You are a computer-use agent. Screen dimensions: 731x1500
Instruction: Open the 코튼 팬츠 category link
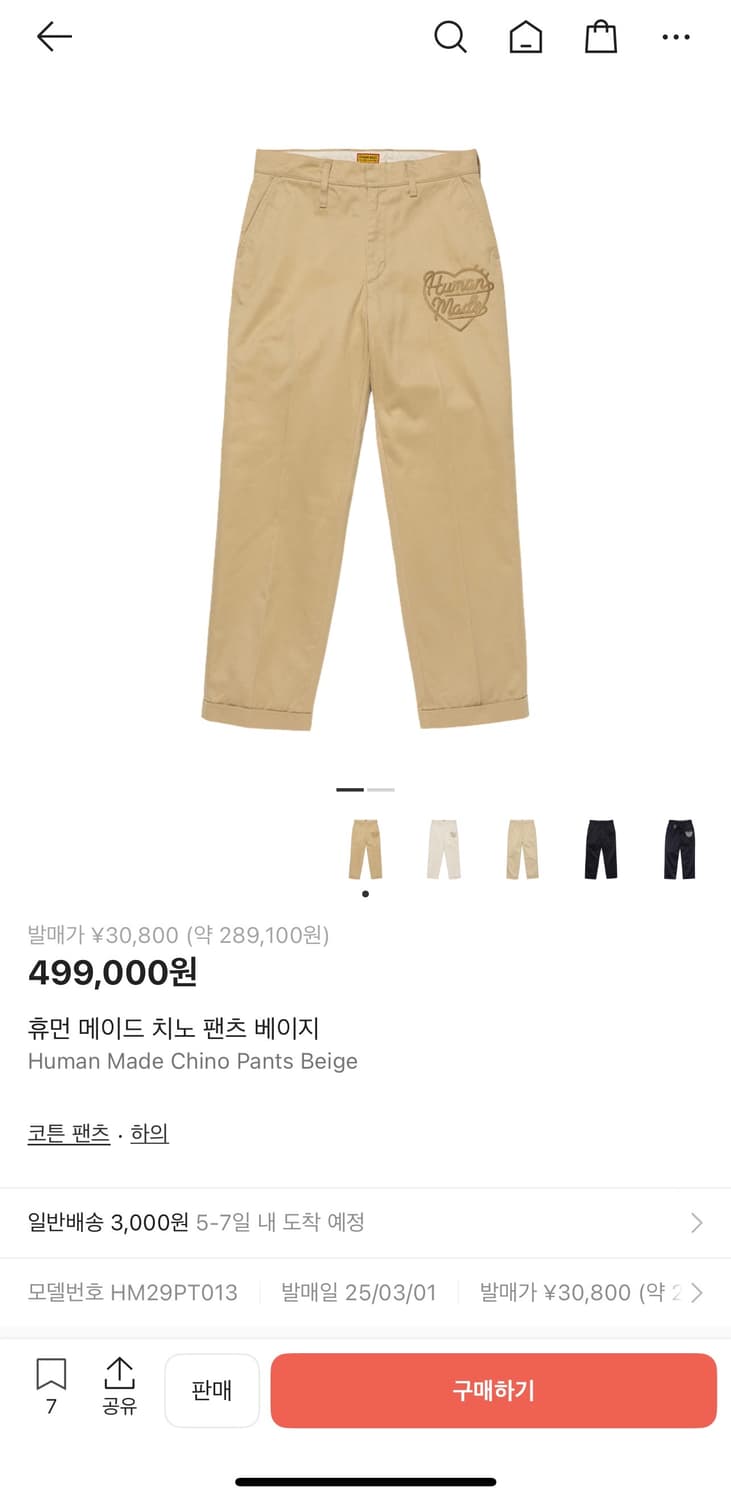coord(68,1133)
